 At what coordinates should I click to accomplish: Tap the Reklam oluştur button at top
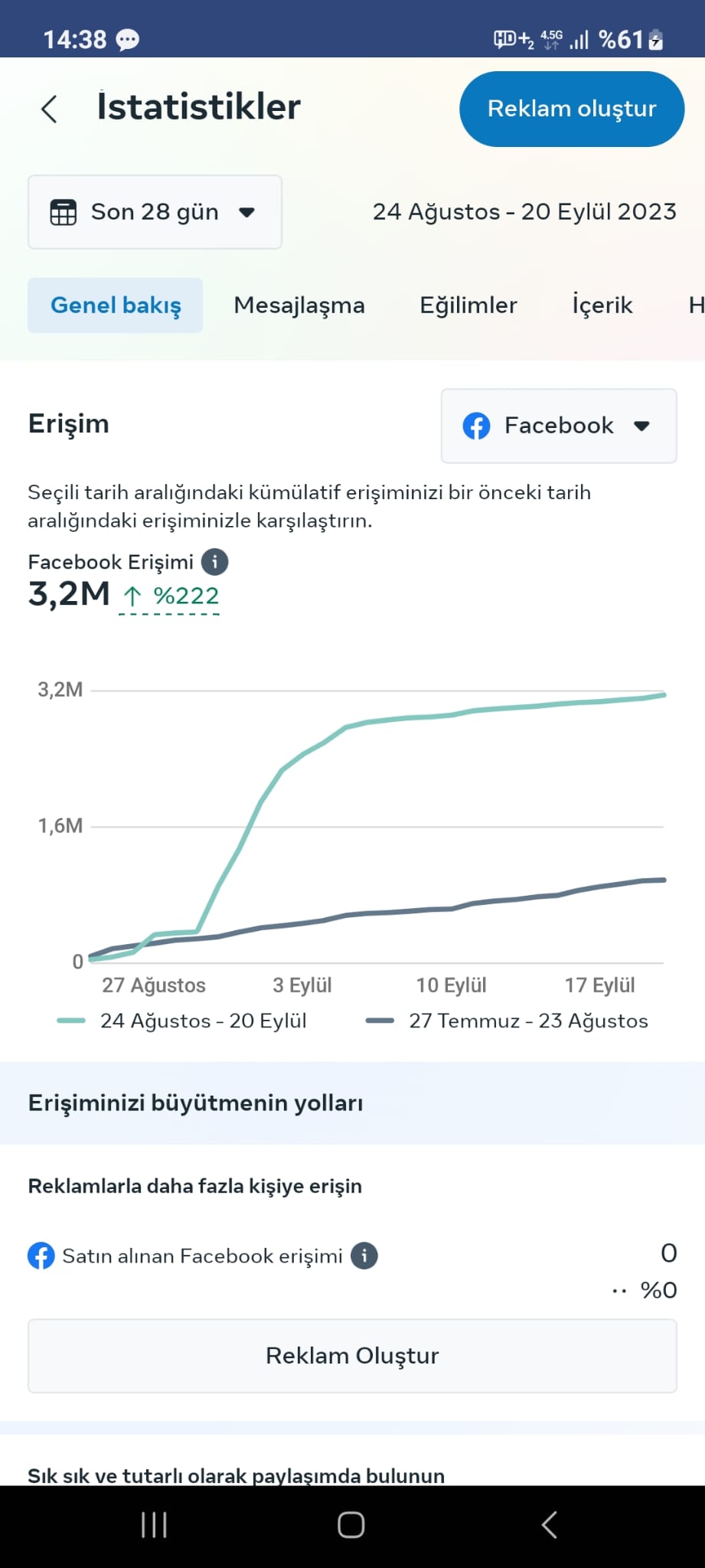pyautogui.click(x=571, y=109)
